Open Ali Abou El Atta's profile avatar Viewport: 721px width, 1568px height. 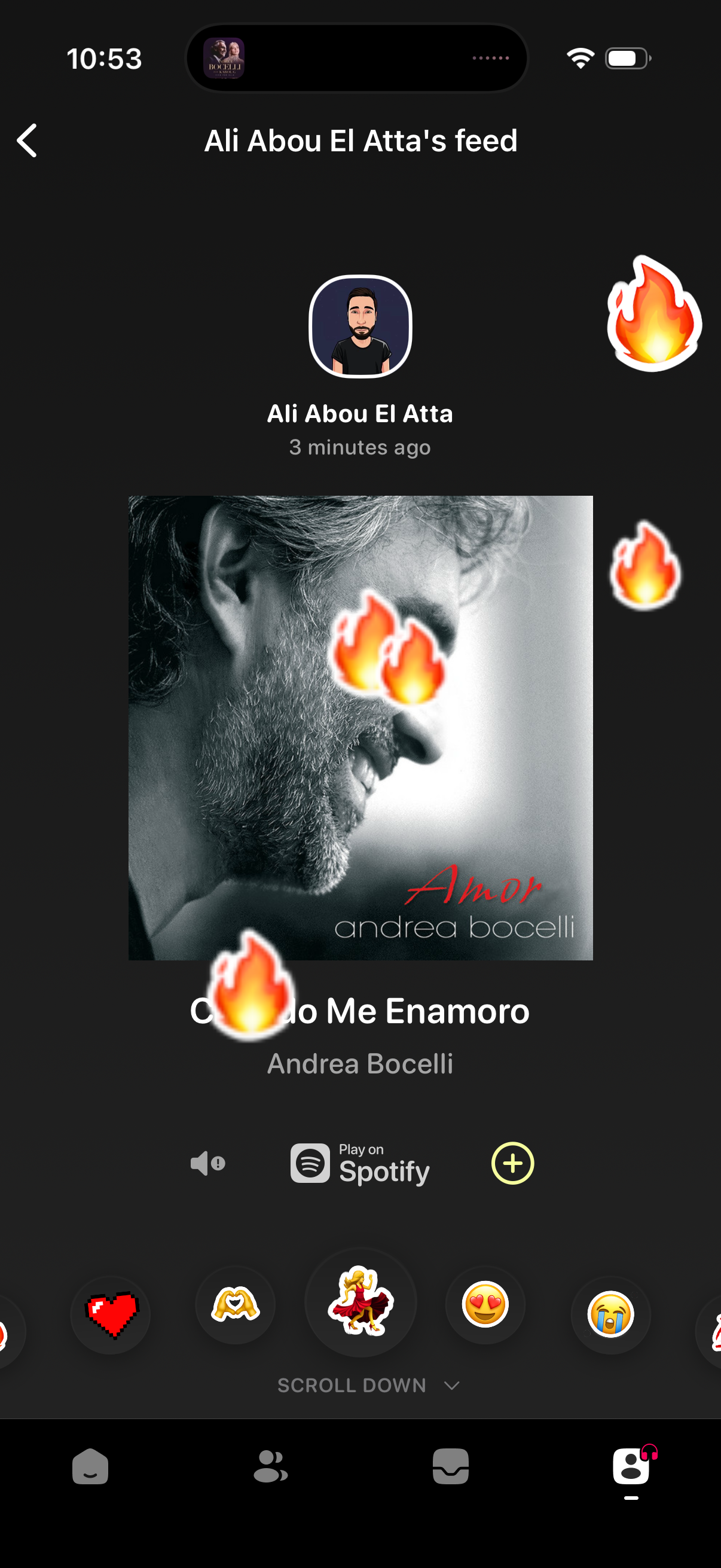point(360,327)
